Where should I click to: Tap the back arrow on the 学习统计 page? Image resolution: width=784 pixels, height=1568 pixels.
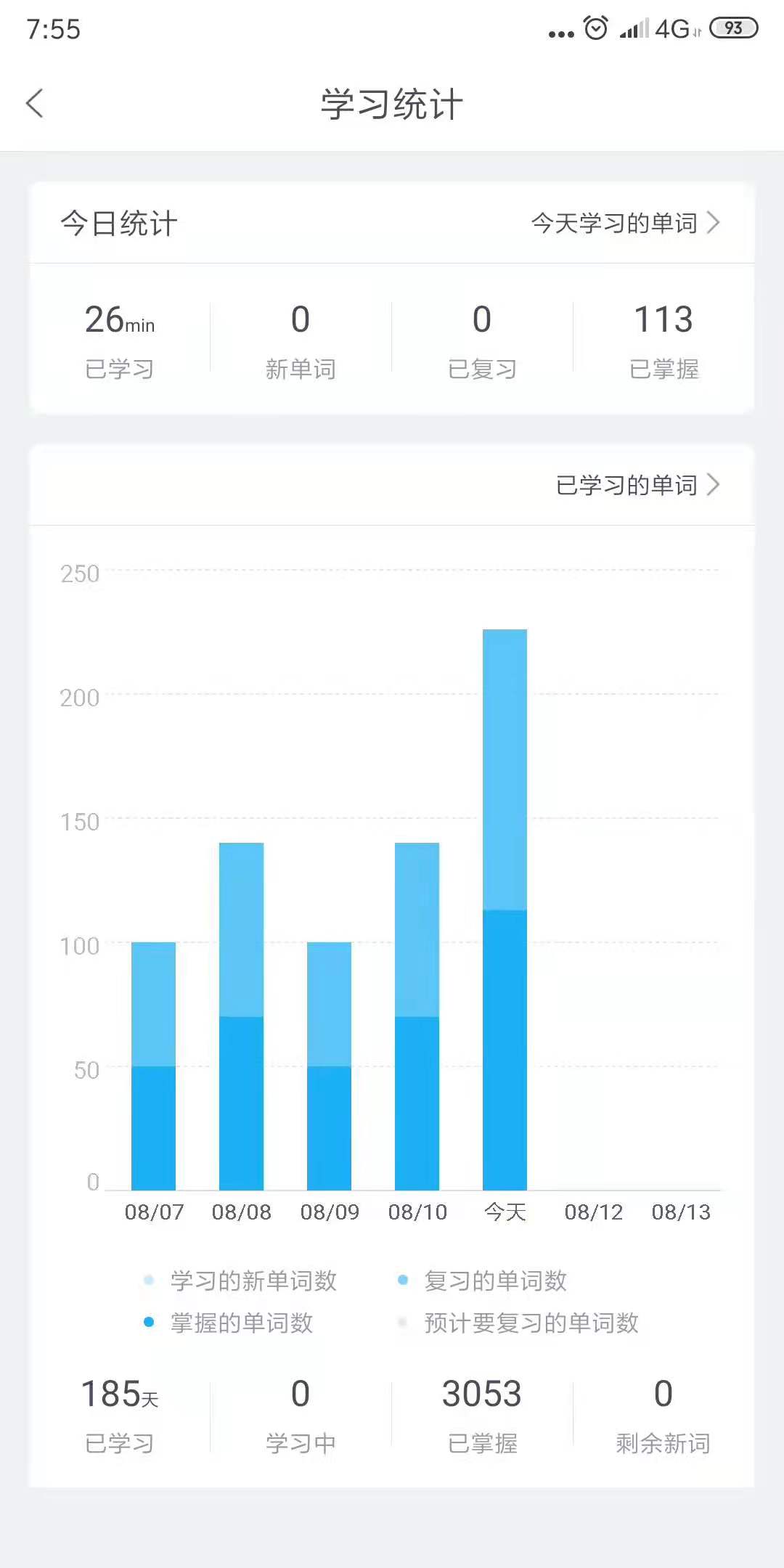[x=34, y=104]
